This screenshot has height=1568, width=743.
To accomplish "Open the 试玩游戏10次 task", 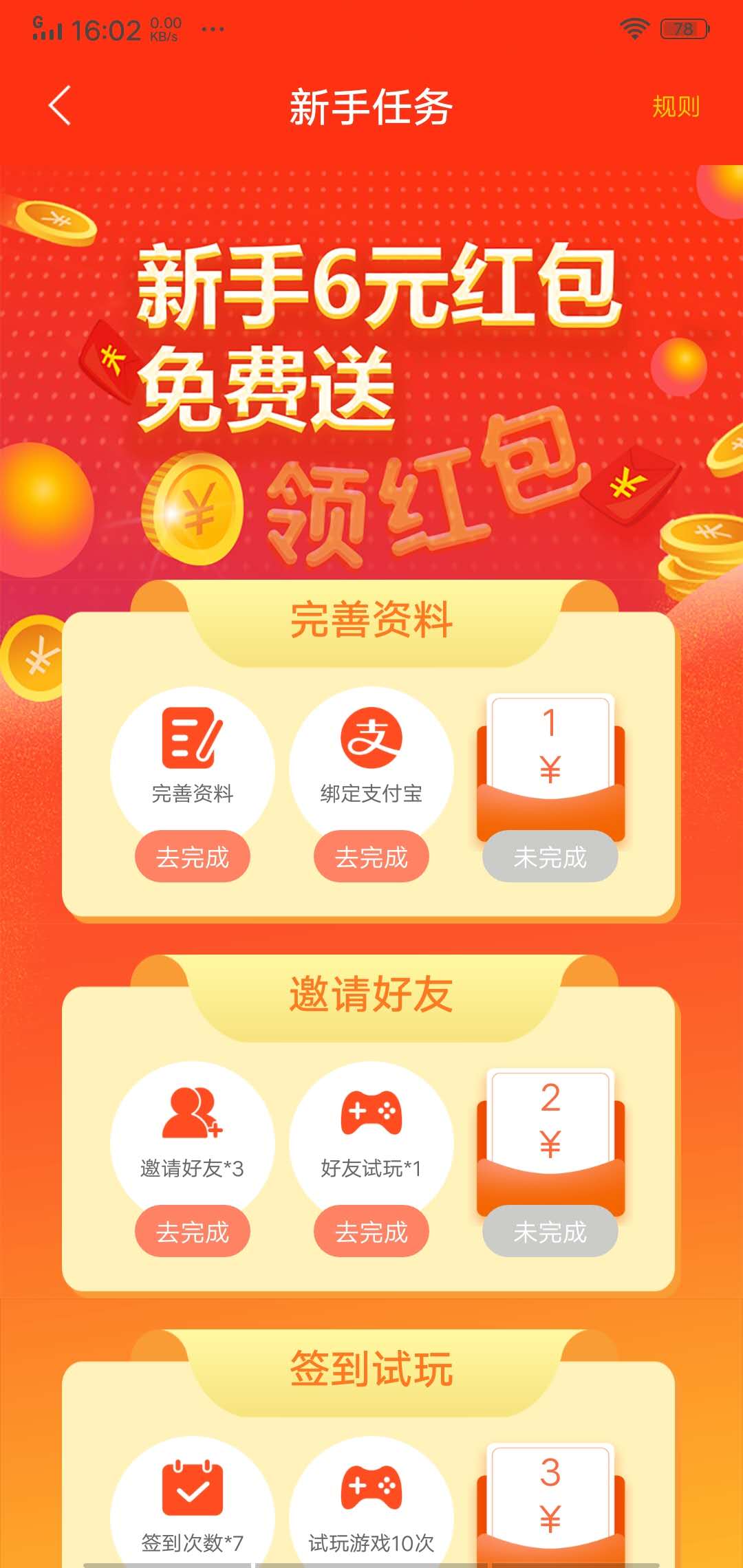I will (371, 1503).
